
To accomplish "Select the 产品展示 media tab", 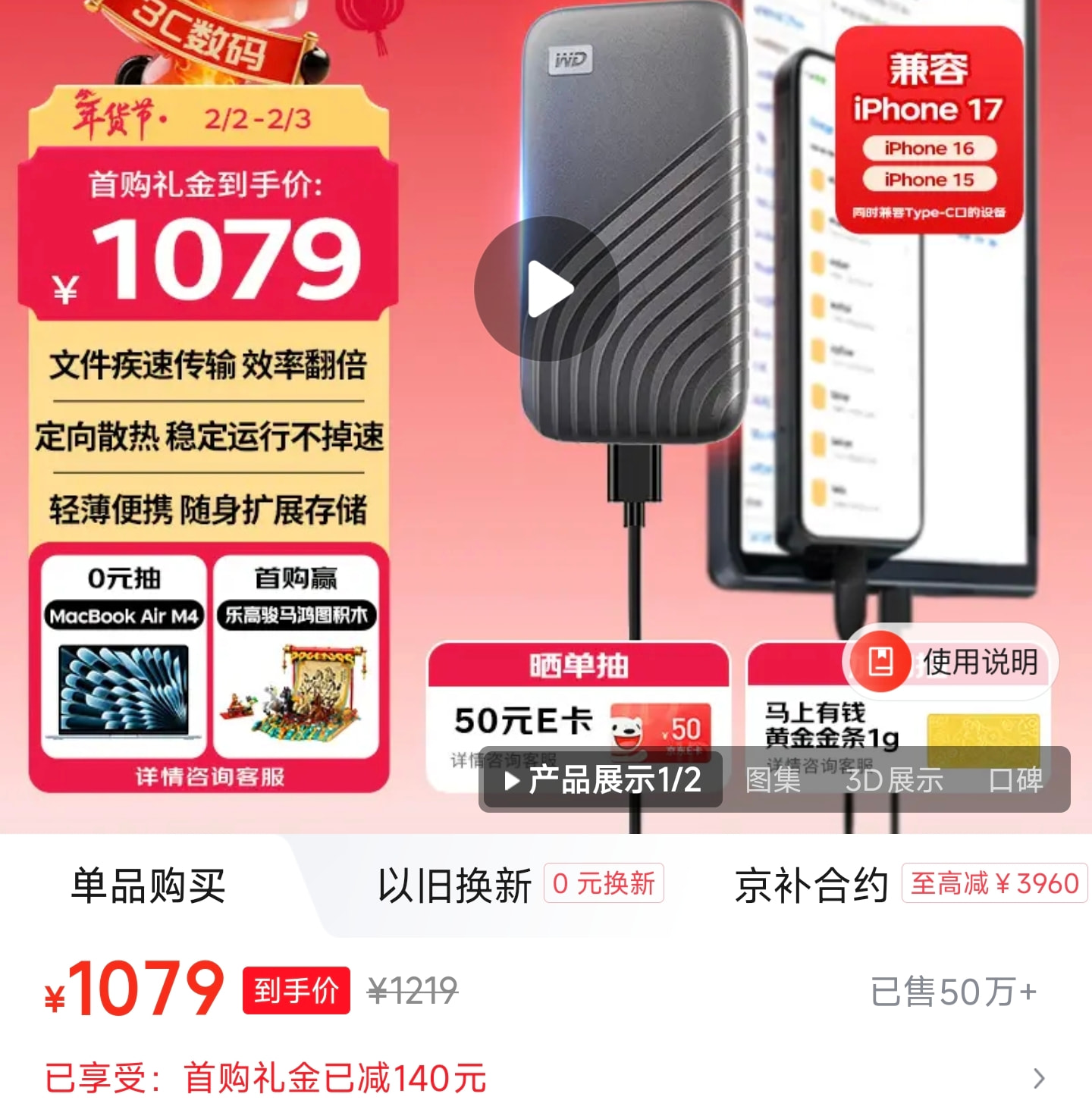I will (x=603, y=780).
